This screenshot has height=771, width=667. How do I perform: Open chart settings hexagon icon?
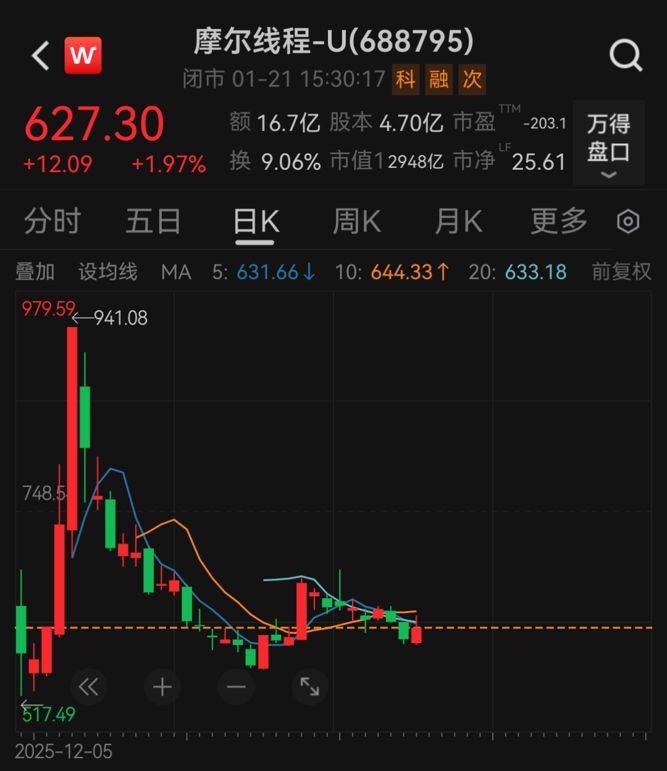pos(628,221)
